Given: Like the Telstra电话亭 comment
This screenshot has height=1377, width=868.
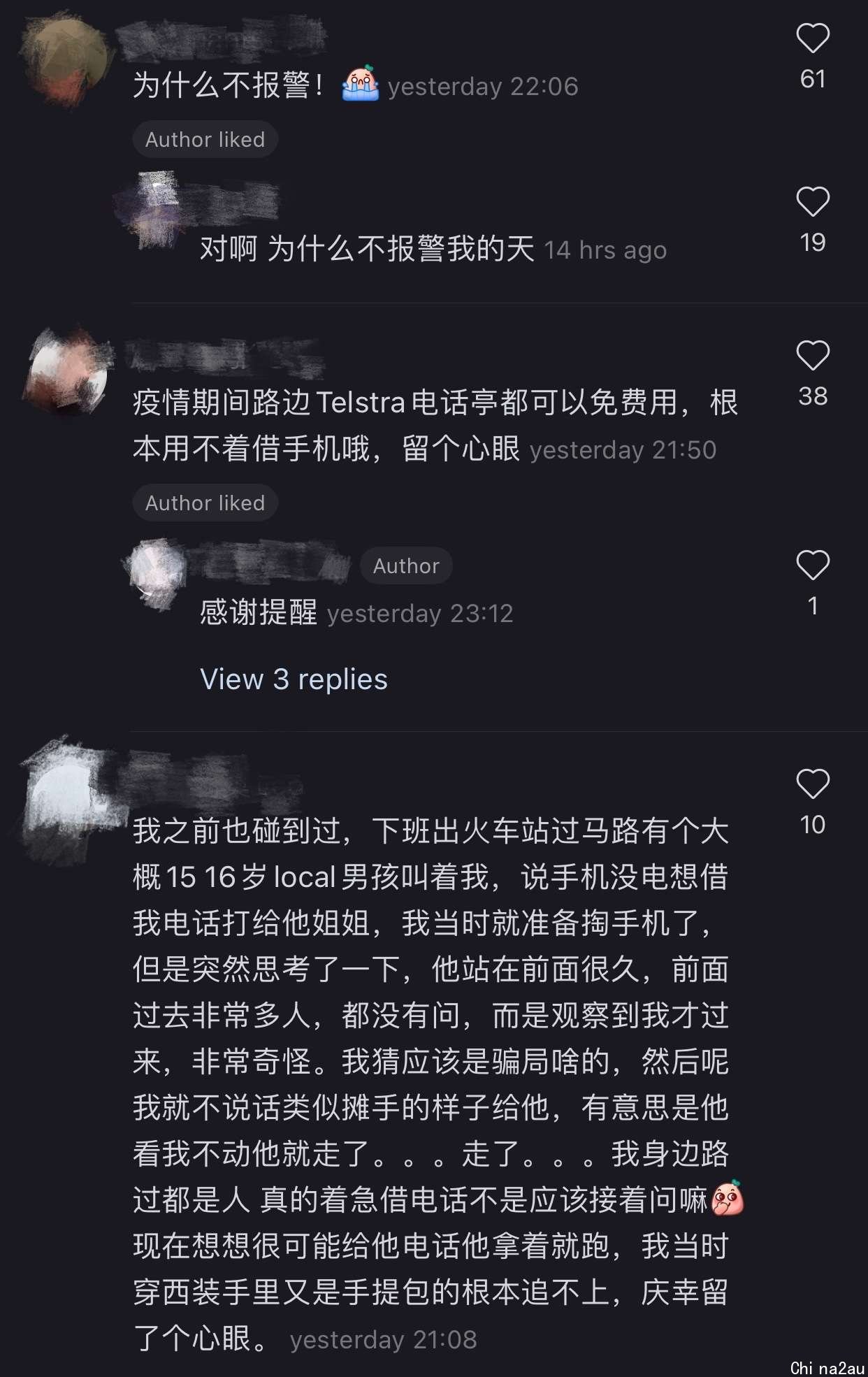Looking at the screenshot, I should coord(812,356).
